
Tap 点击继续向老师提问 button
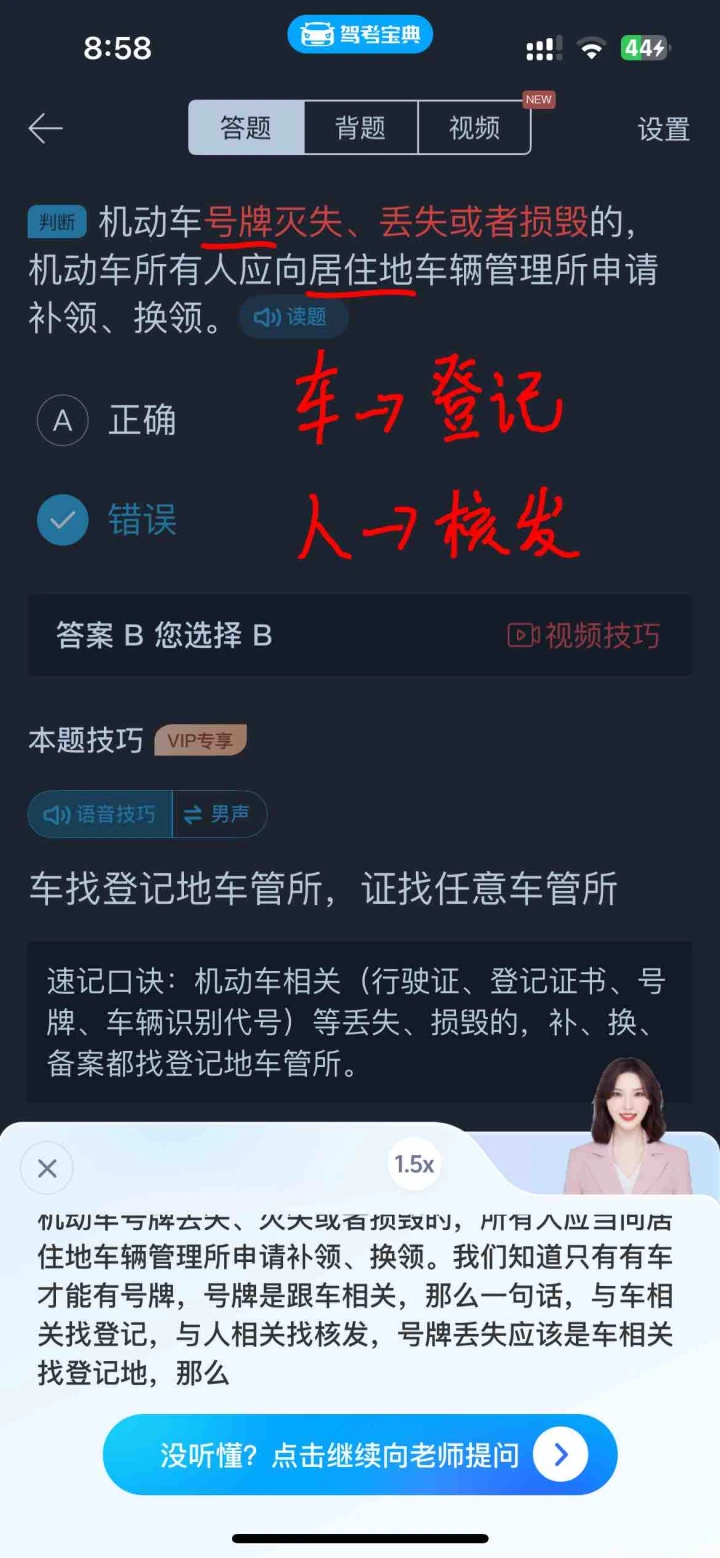(x=360, y=1455)
